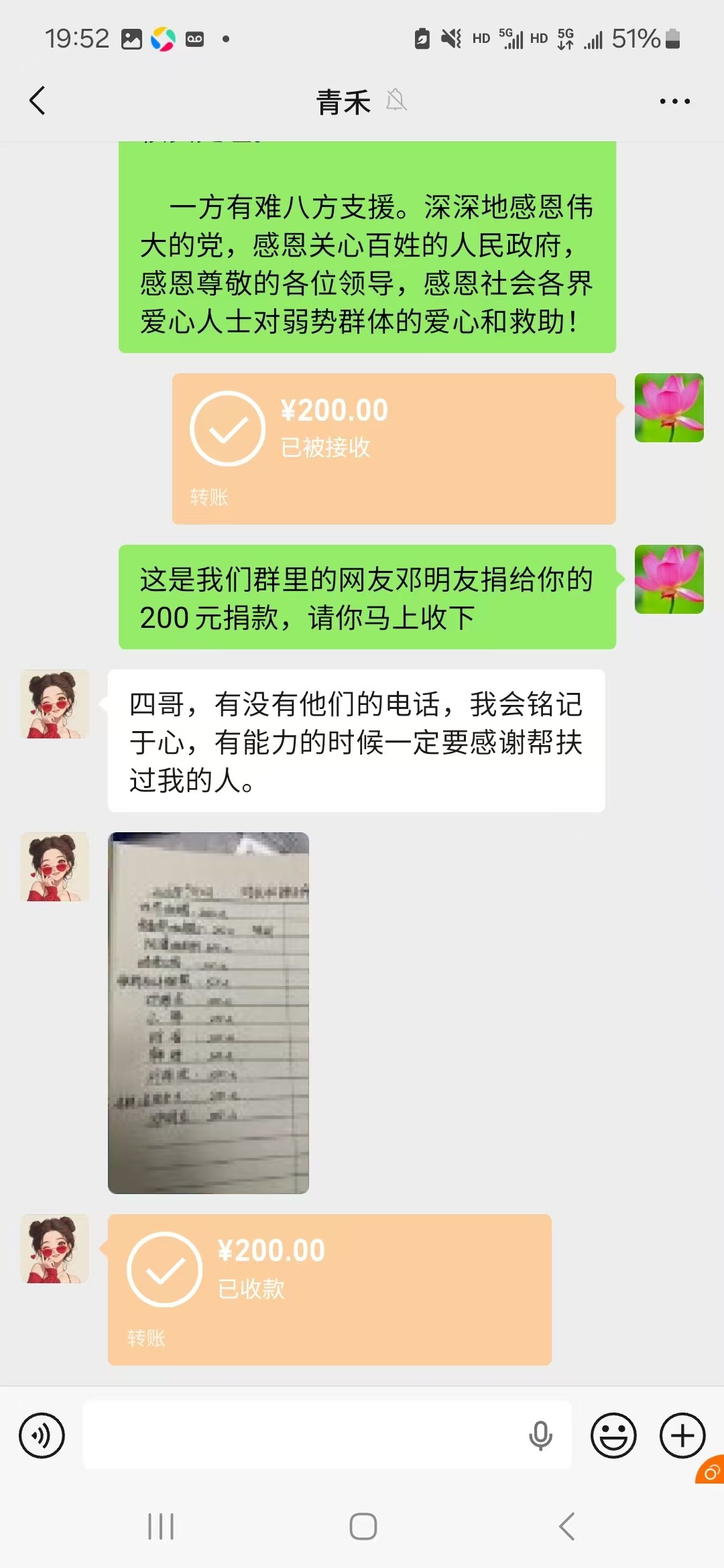This screenshot has width=724, height=1568.
Task: Open the plus attachments menu
Action: click(x=682, y=1436)
